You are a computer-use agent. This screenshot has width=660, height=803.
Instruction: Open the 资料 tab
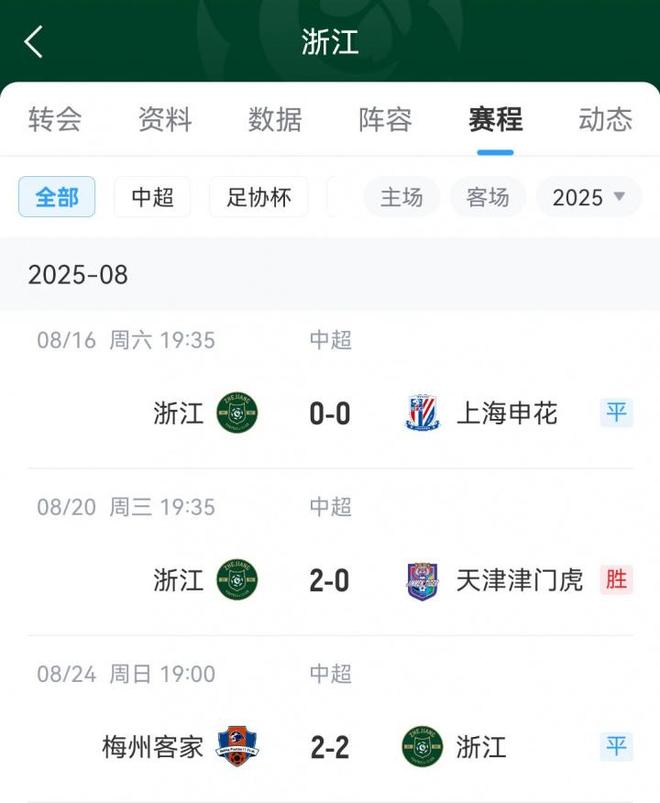coord(165,120)
